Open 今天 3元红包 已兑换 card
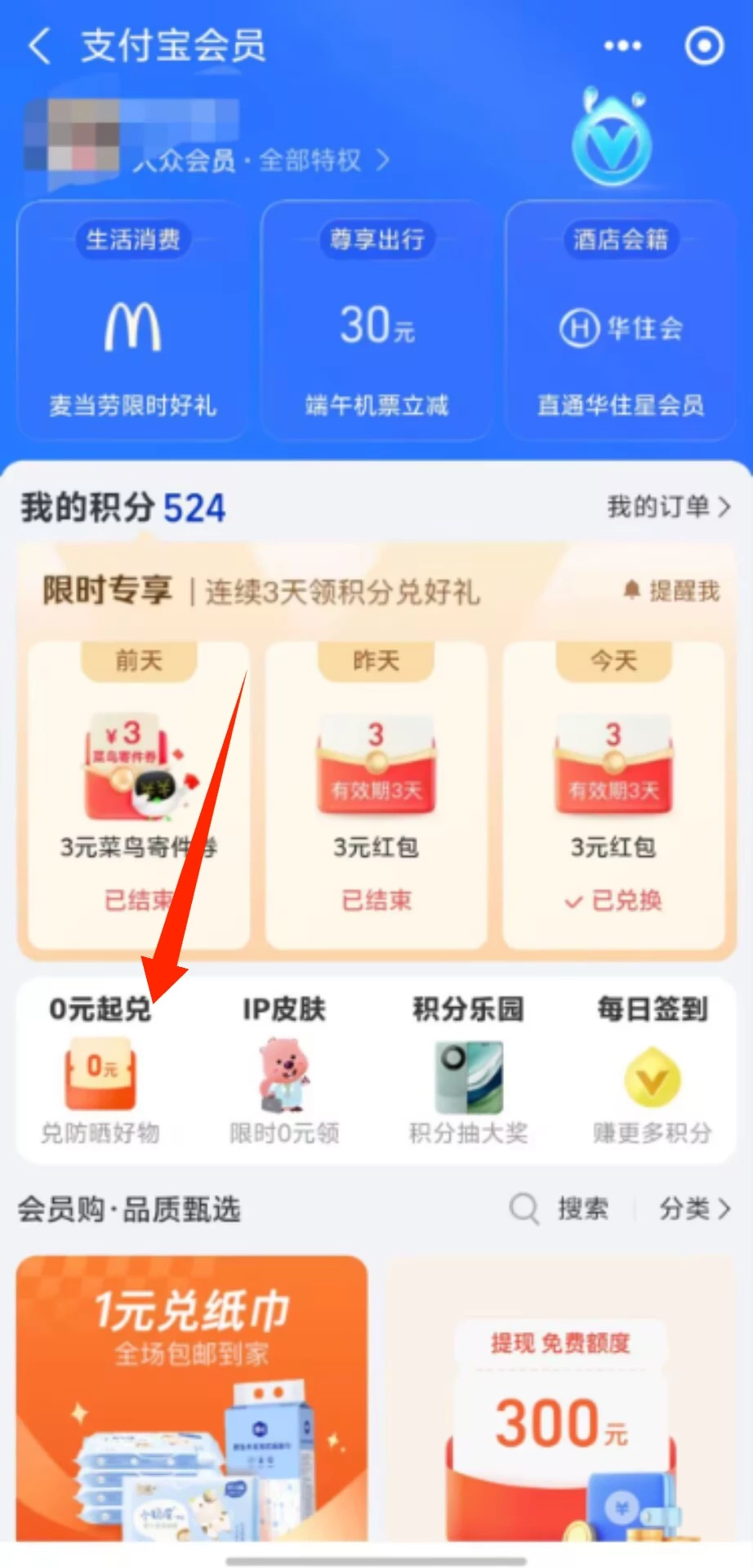The height and width of the screenshot is (1568, 753). [x=613, y=796]
